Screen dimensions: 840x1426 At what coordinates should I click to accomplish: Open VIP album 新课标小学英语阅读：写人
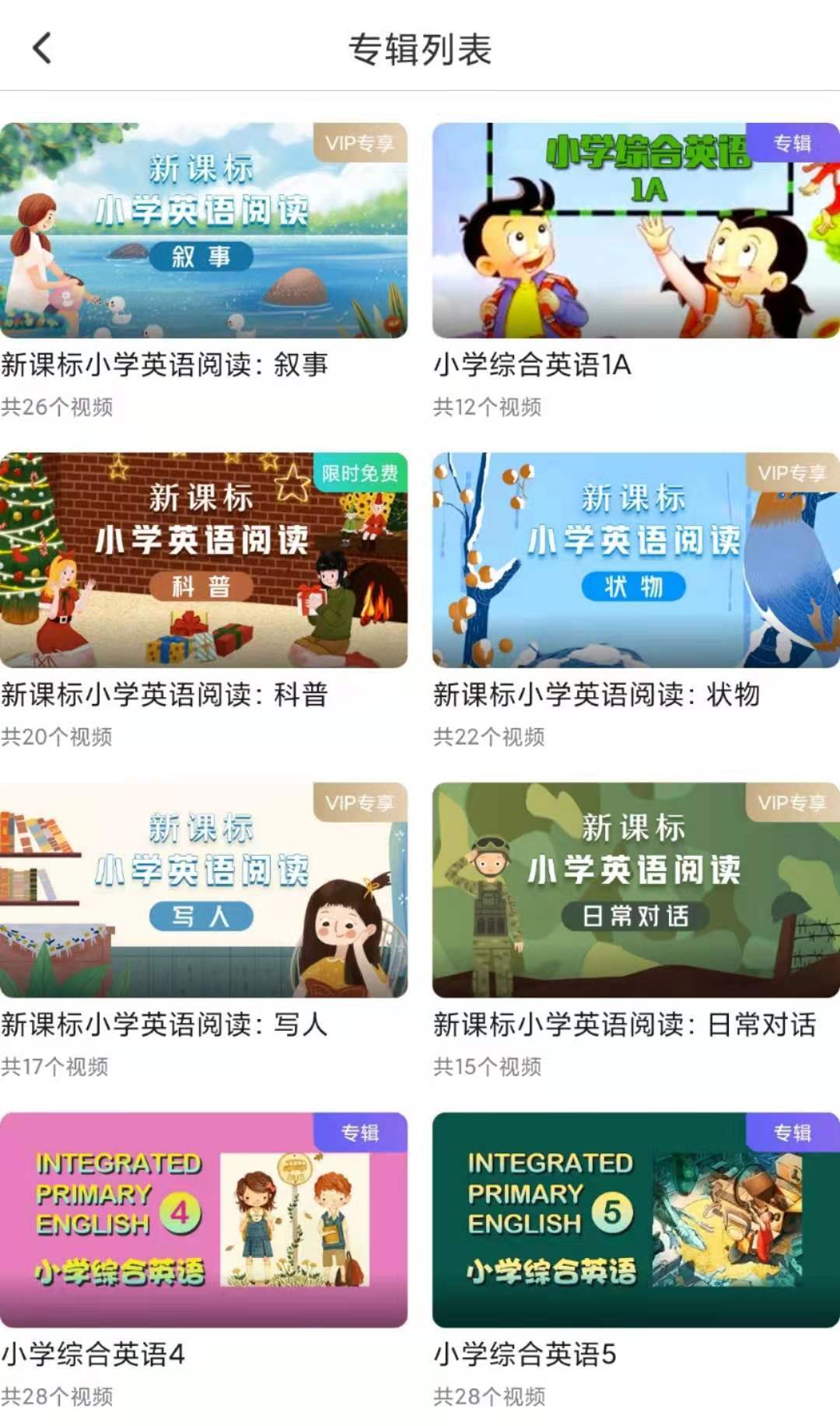pos(203,890)
